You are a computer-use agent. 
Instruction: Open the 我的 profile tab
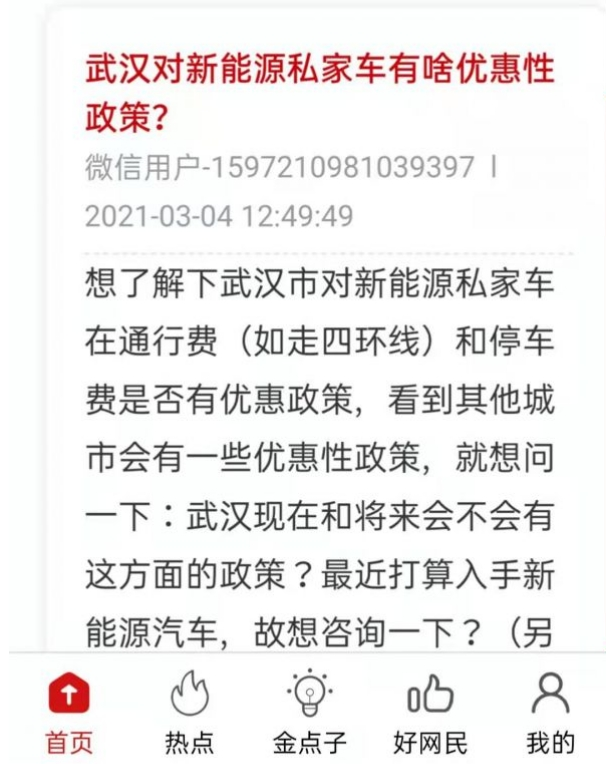[x=550, y=711]
